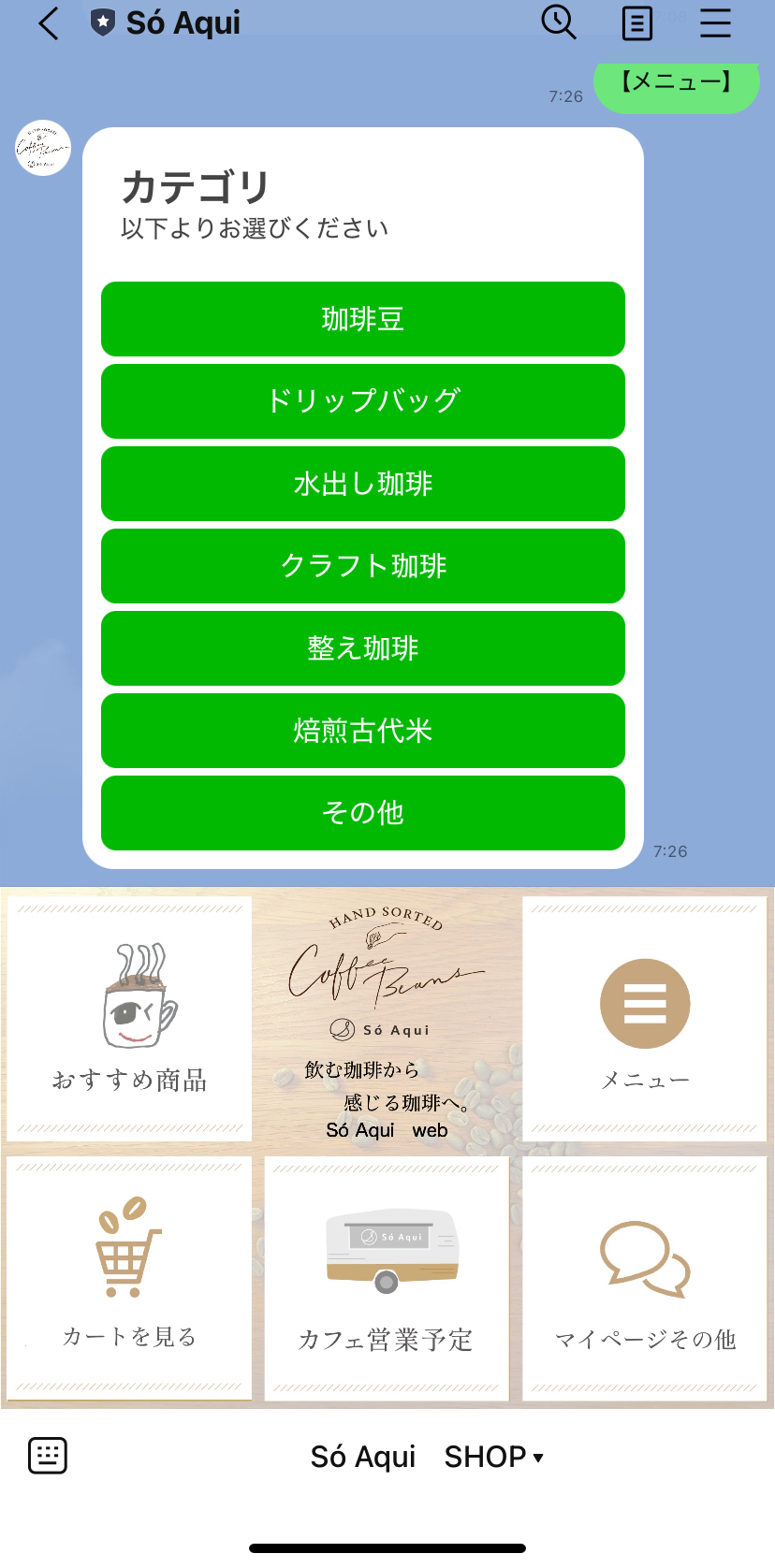Go back from the Só Aqui chat

click(x=49, y=23)
